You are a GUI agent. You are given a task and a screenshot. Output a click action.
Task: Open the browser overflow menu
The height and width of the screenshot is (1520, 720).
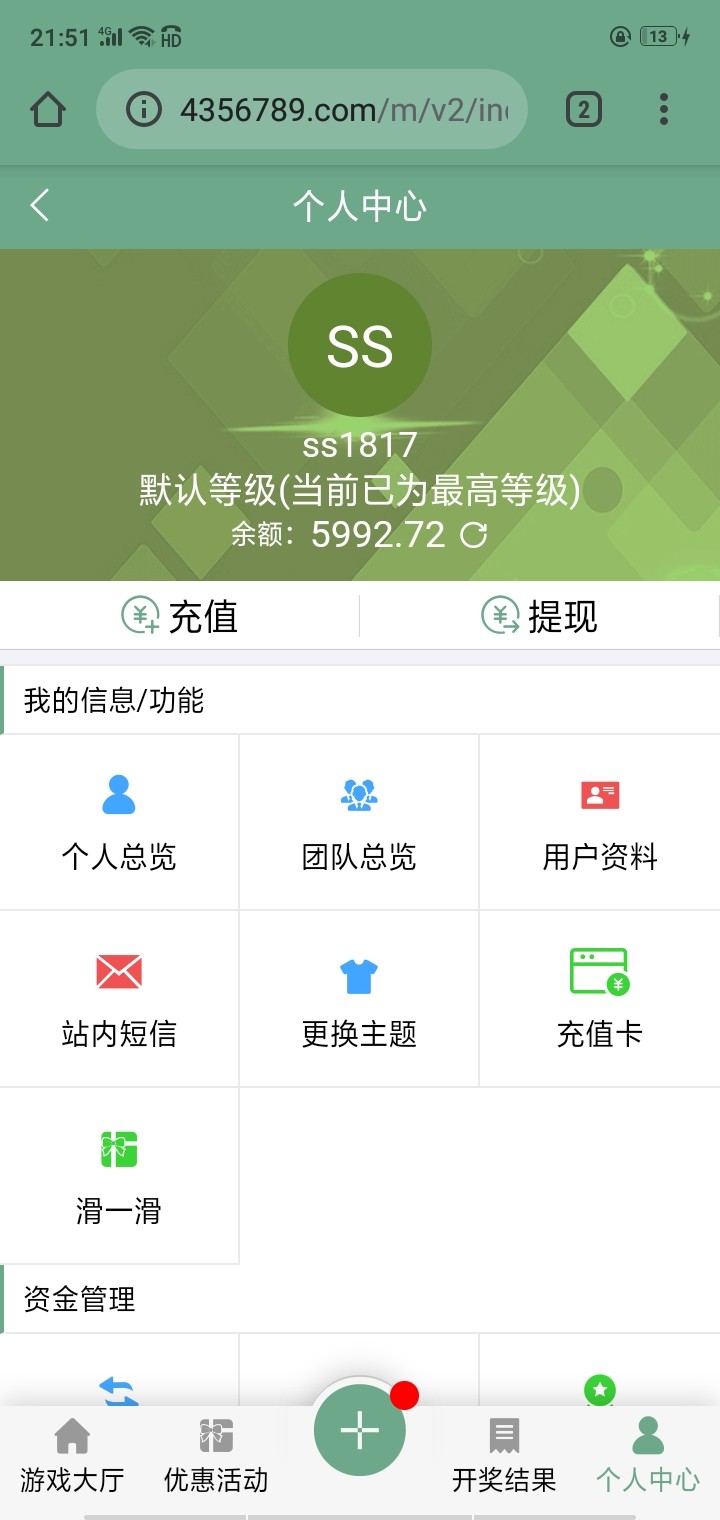(x=663, y=110)
